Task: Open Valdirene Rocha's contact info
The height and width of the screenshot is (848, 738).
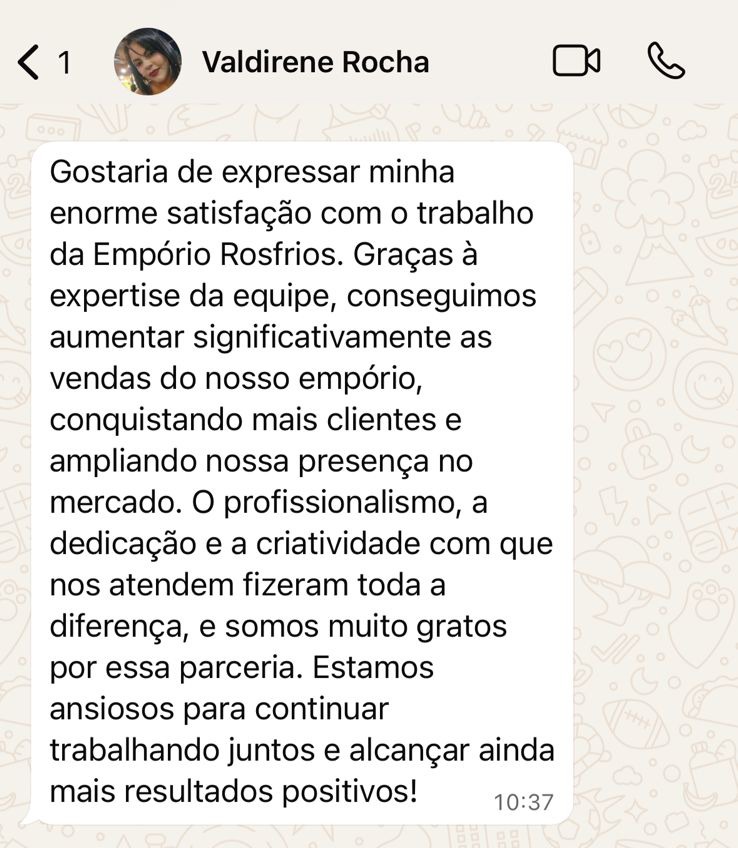Action: point(315,62)
